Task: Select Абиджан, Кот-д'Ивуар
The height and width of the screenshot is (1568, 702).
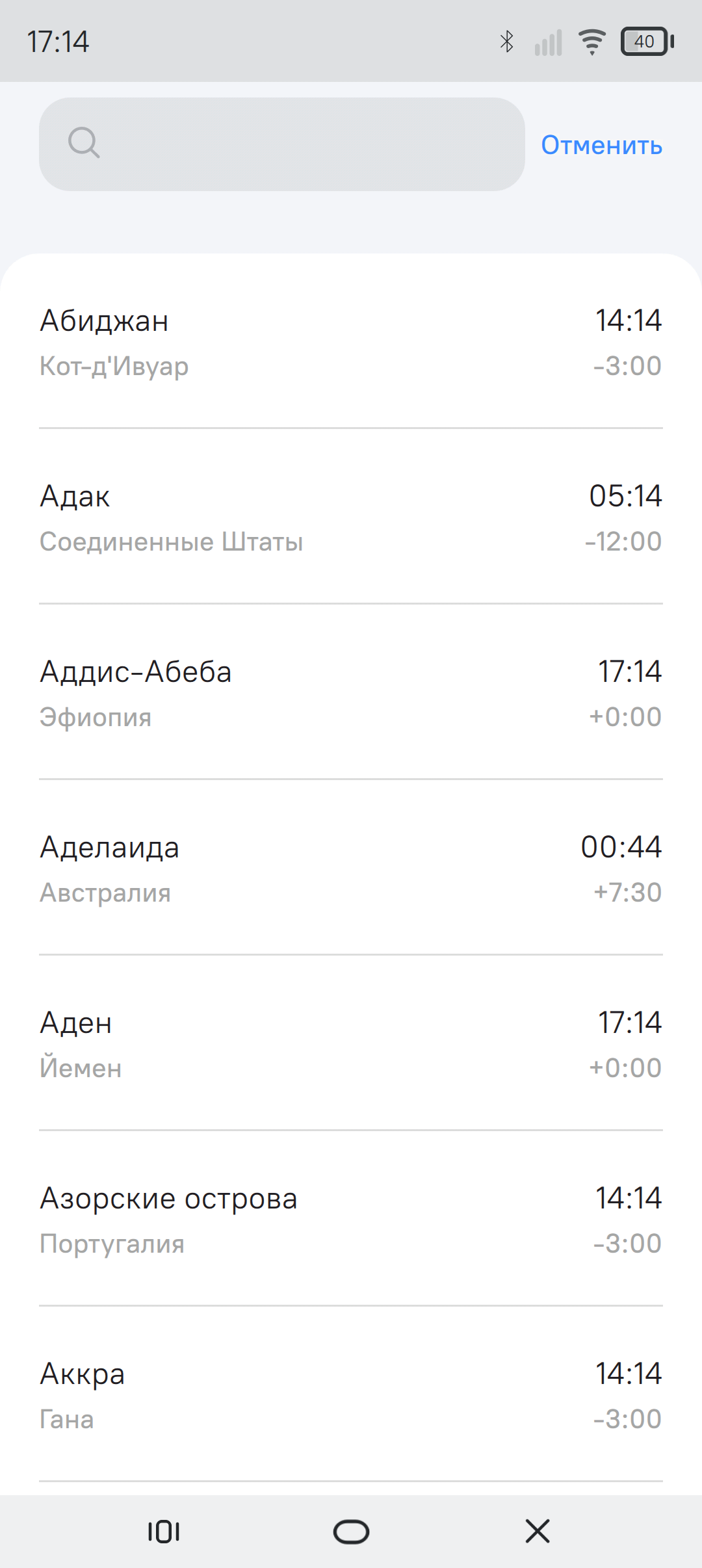Action: click(351, 341)
